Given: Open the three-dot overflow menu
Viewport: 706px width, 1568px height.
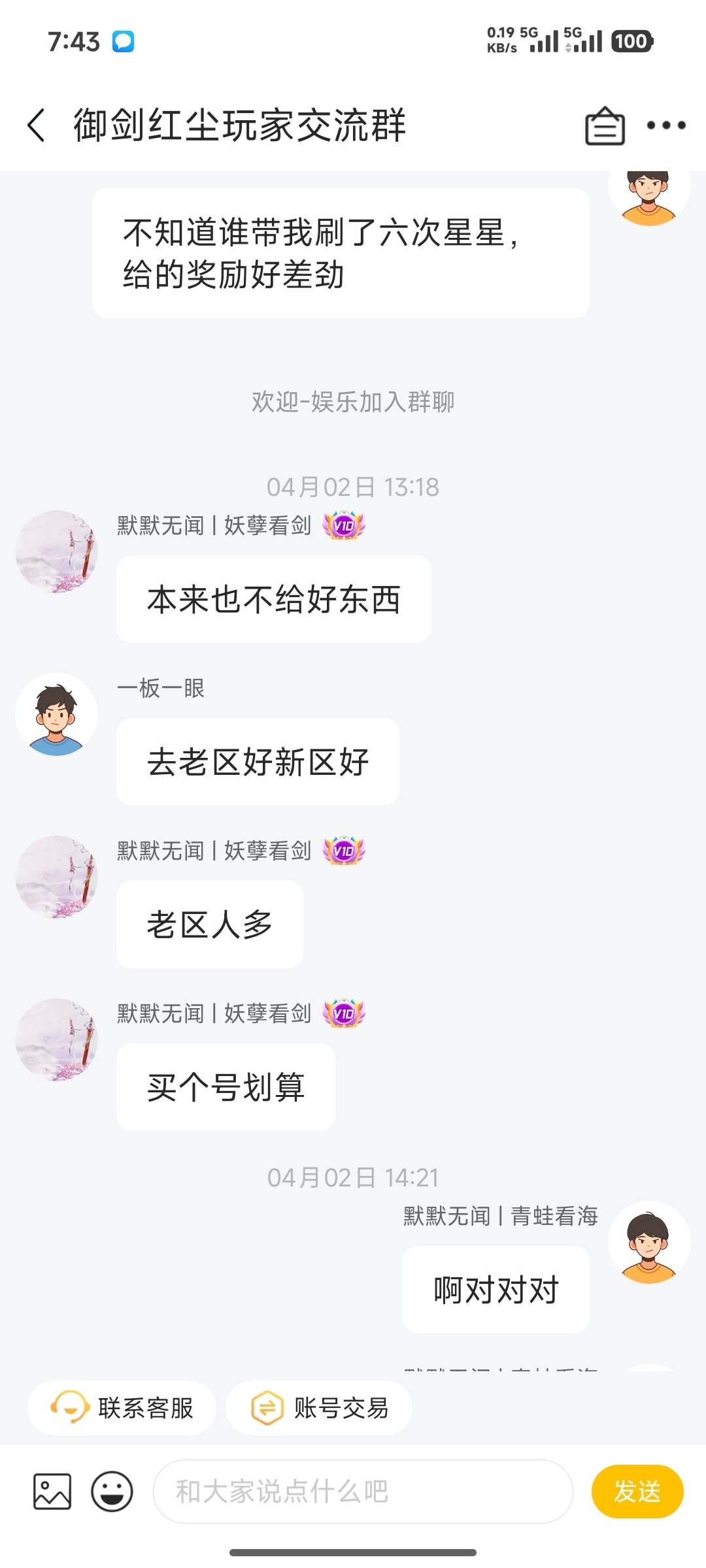Looking at the screenshot, I should click(666, 125).
